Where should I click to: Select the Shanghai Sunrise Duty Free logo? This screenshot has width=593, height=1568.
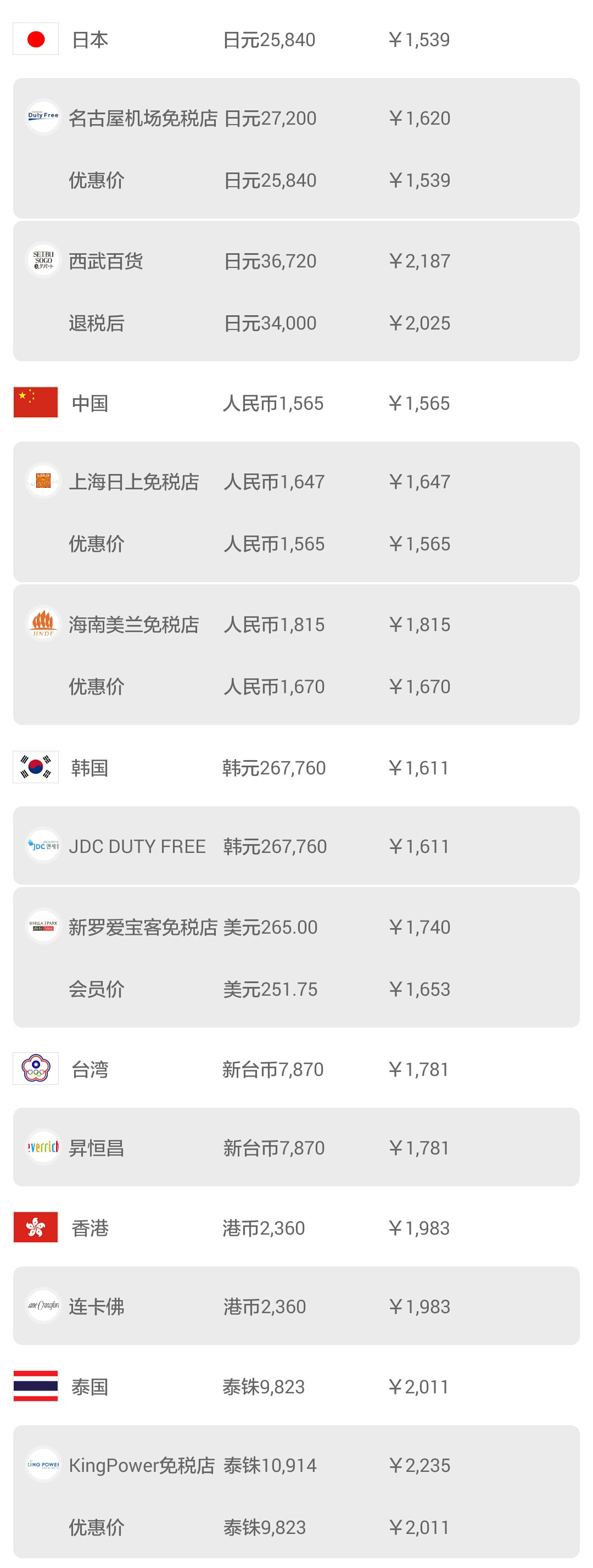click(x=43, y=481)
